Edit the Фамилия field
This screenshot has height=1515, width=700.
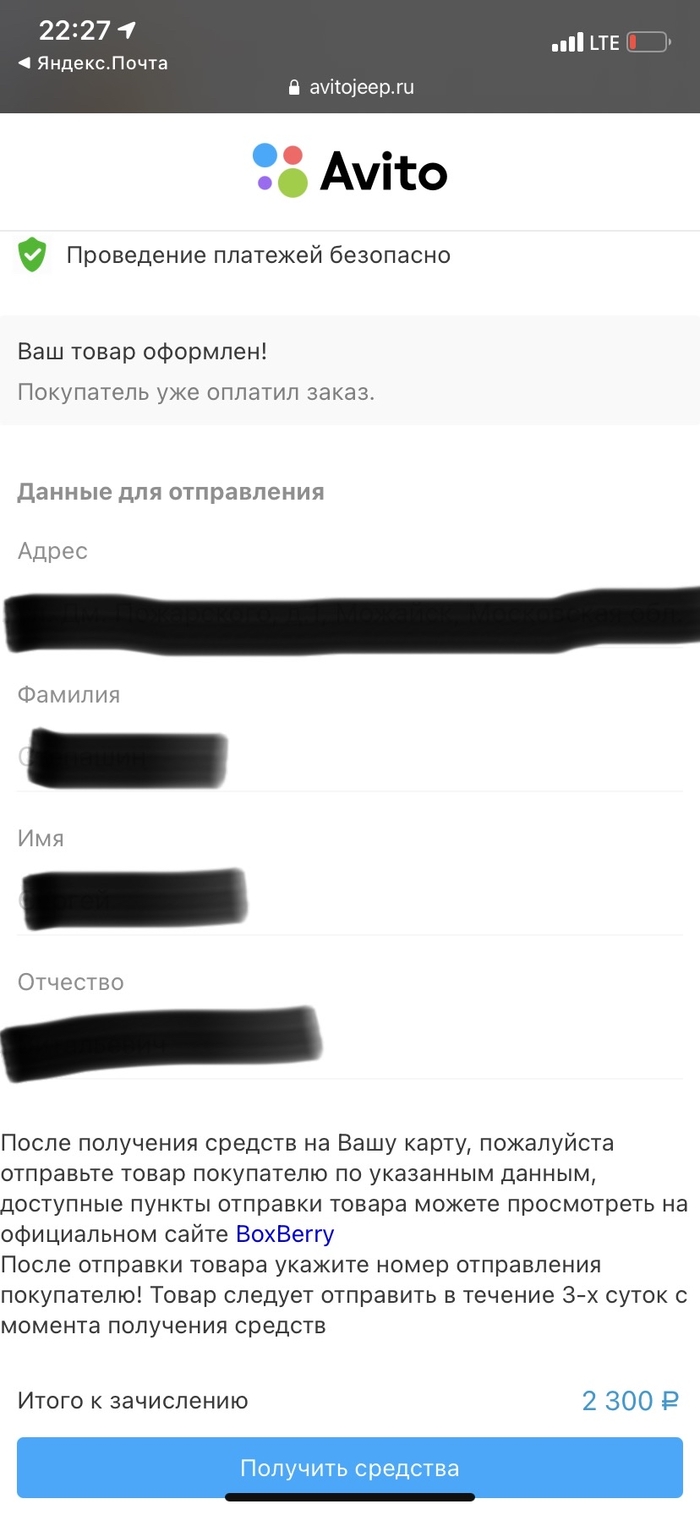pyautogui.click(x=350, y=758)
